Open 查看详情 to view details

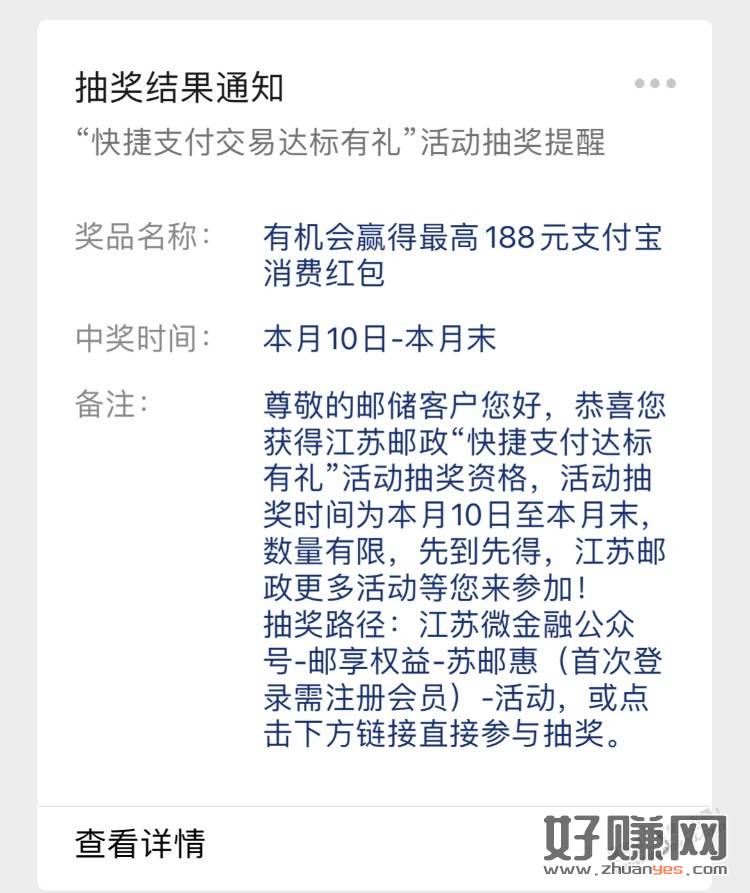(x=140, y=843)
